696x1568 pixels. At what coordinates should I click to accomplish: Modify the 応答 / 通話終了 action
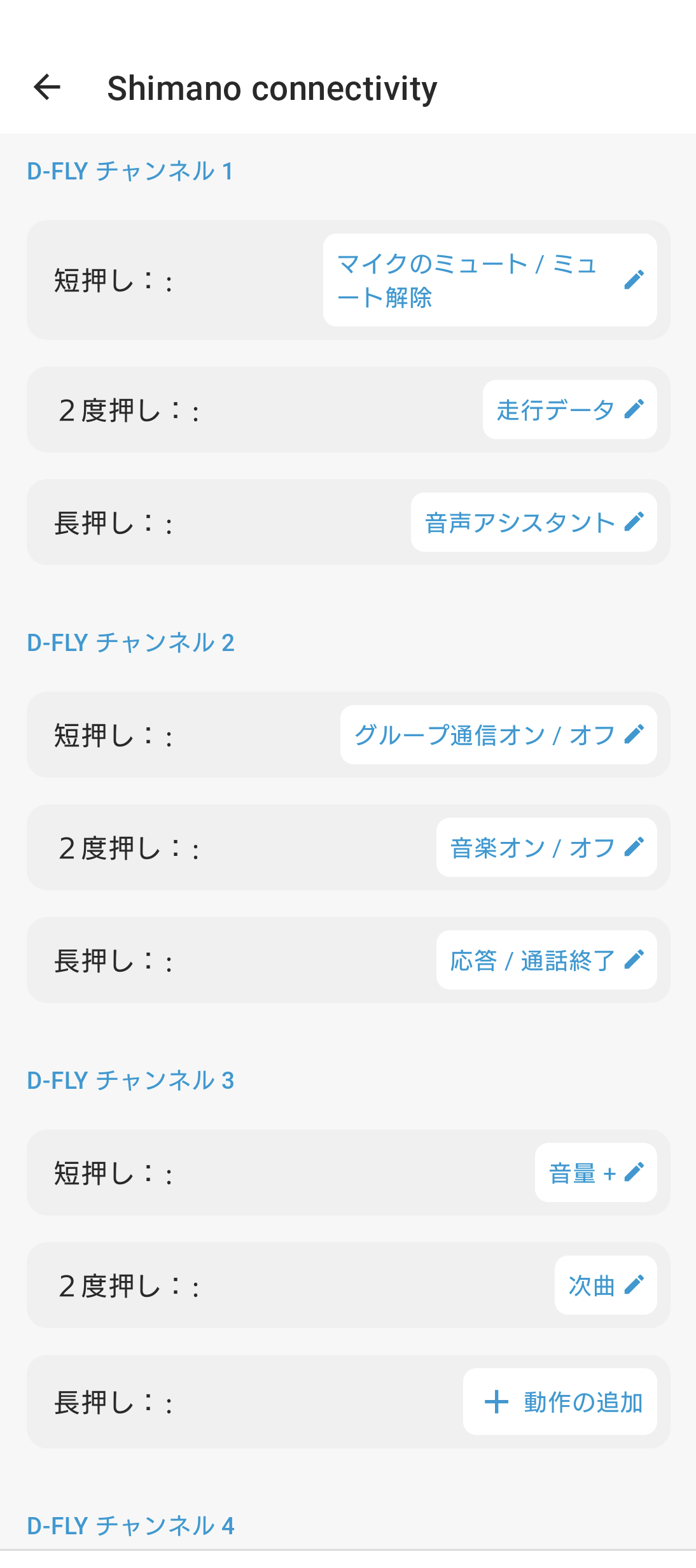(x=546, y=960)
